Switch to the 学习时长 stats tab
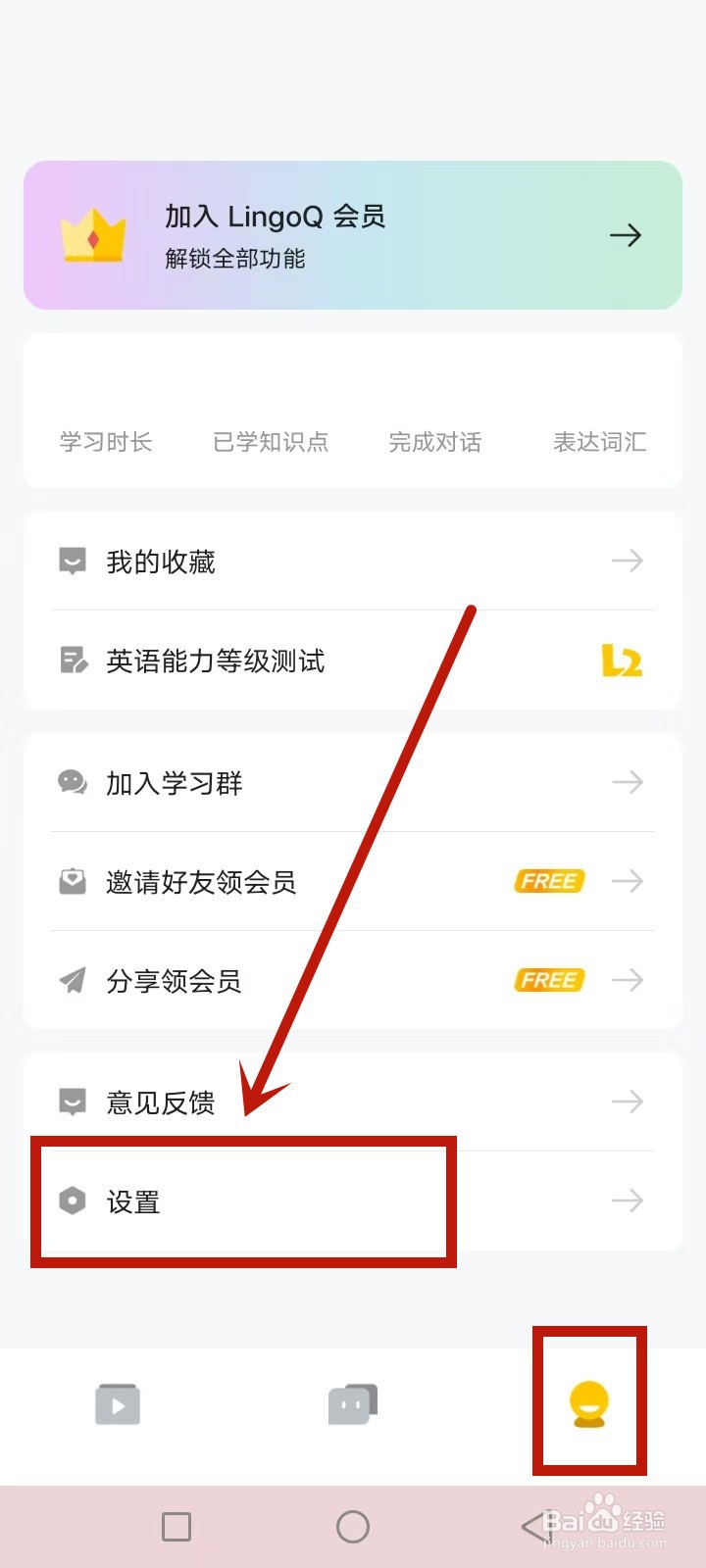Image resolution: width=706 pixels, height=1568 pixels. tap(105, 442)
